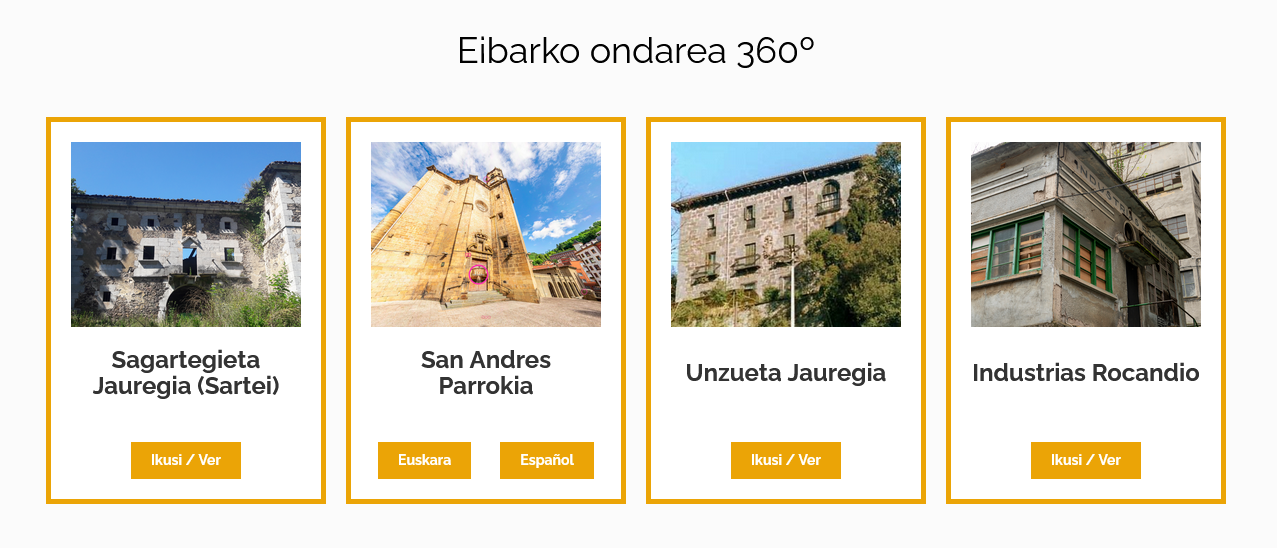This screenshot has width=1277, height=548.
Task: Tap Ikusi / Ver under Industrias Rocandio
Action: coord(1085,460)
